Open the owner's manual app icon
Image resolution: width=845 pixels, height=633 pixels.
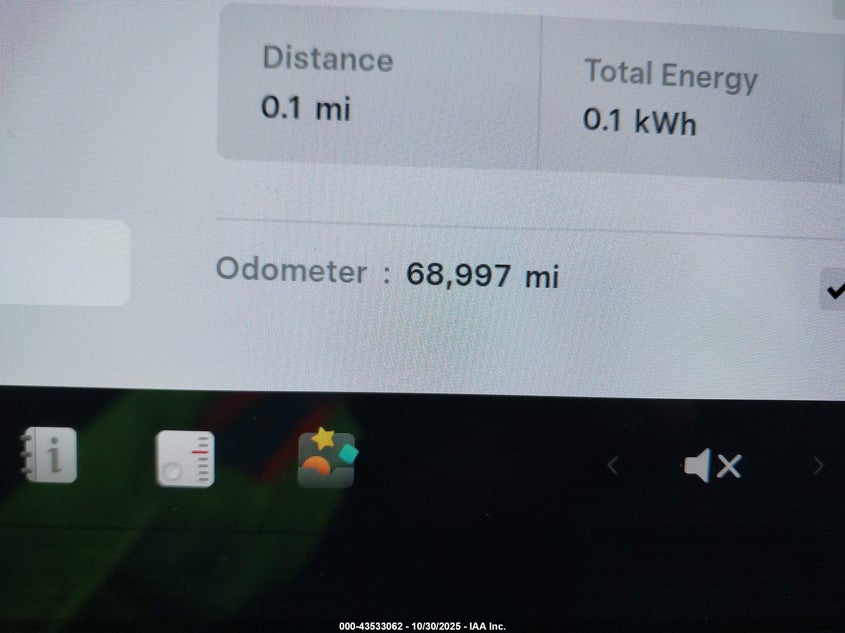49,456
